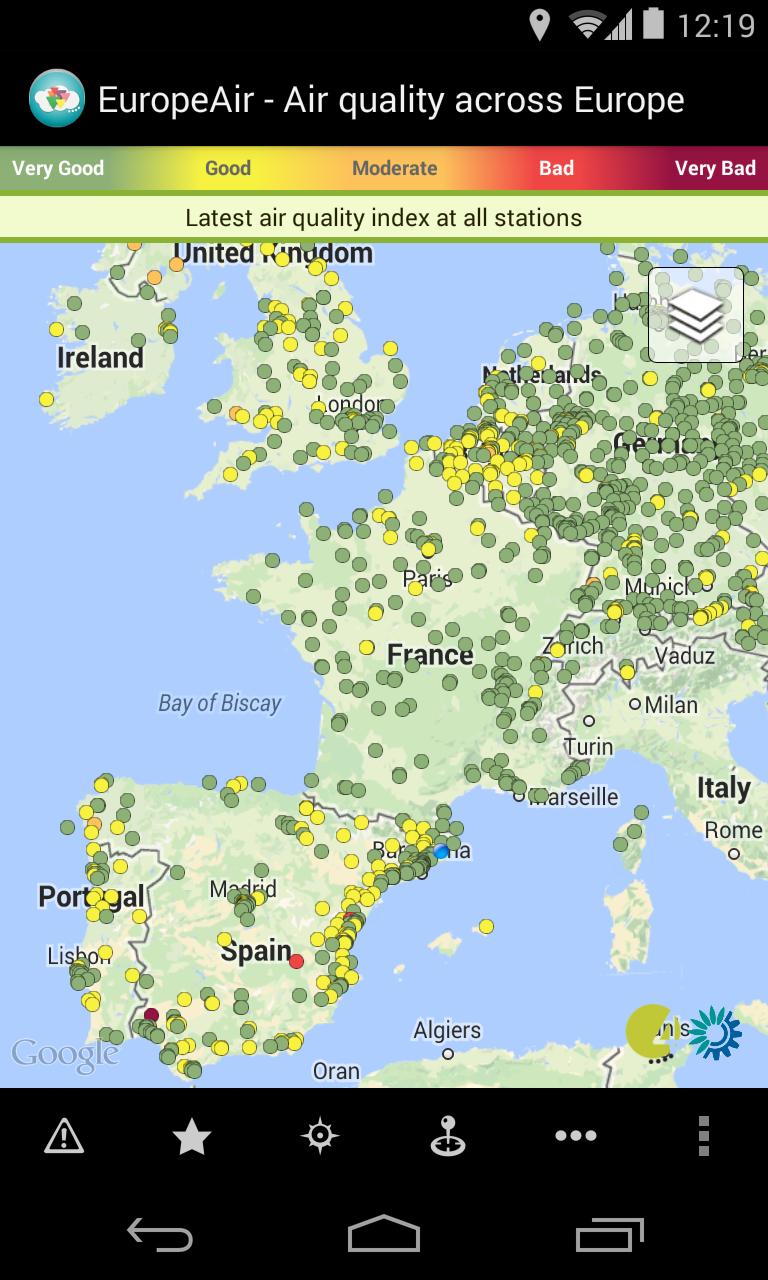Go to the home screen
The width and height of the screenshot is (768, 1280).
[x=384, y=1234]
